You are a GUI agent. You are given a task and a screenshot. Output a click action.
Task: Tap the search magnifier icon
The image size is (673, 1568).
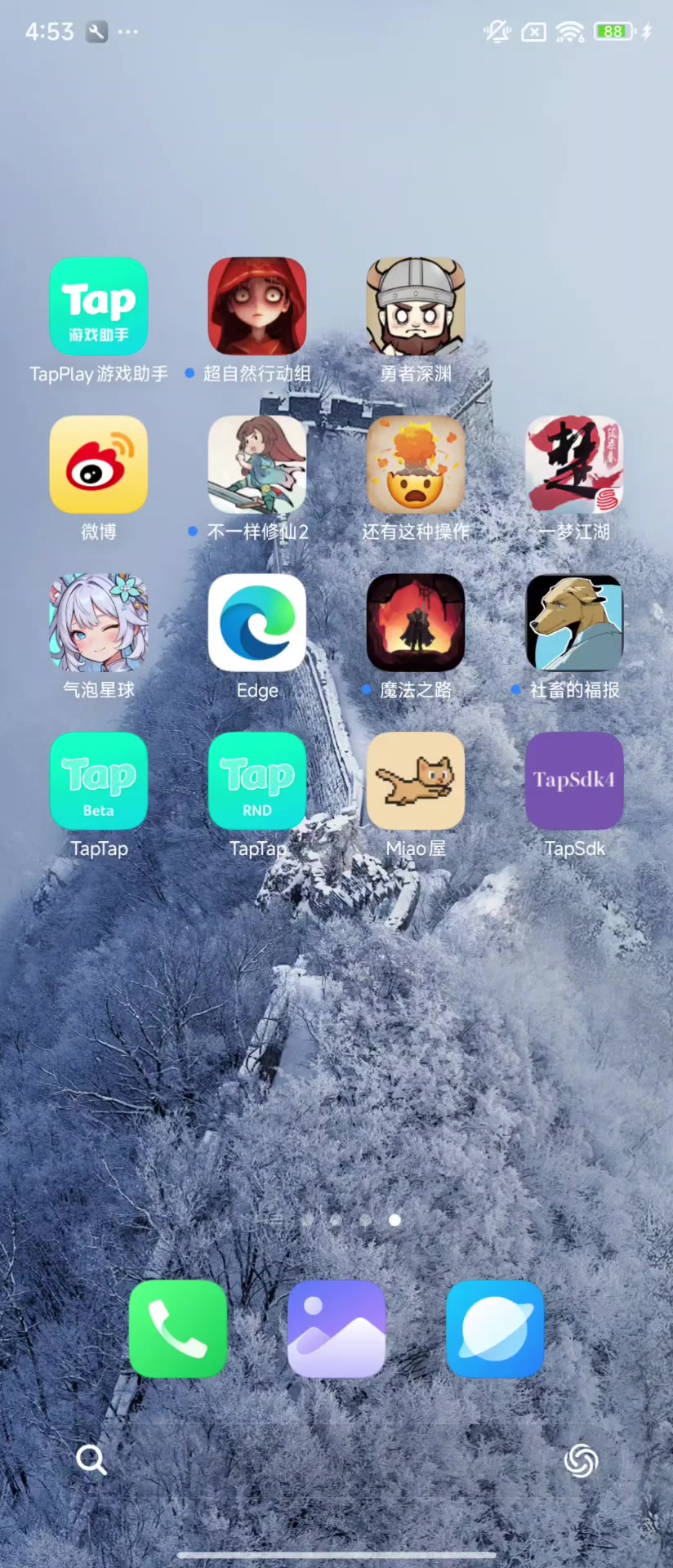click(x=91, y=1459)
